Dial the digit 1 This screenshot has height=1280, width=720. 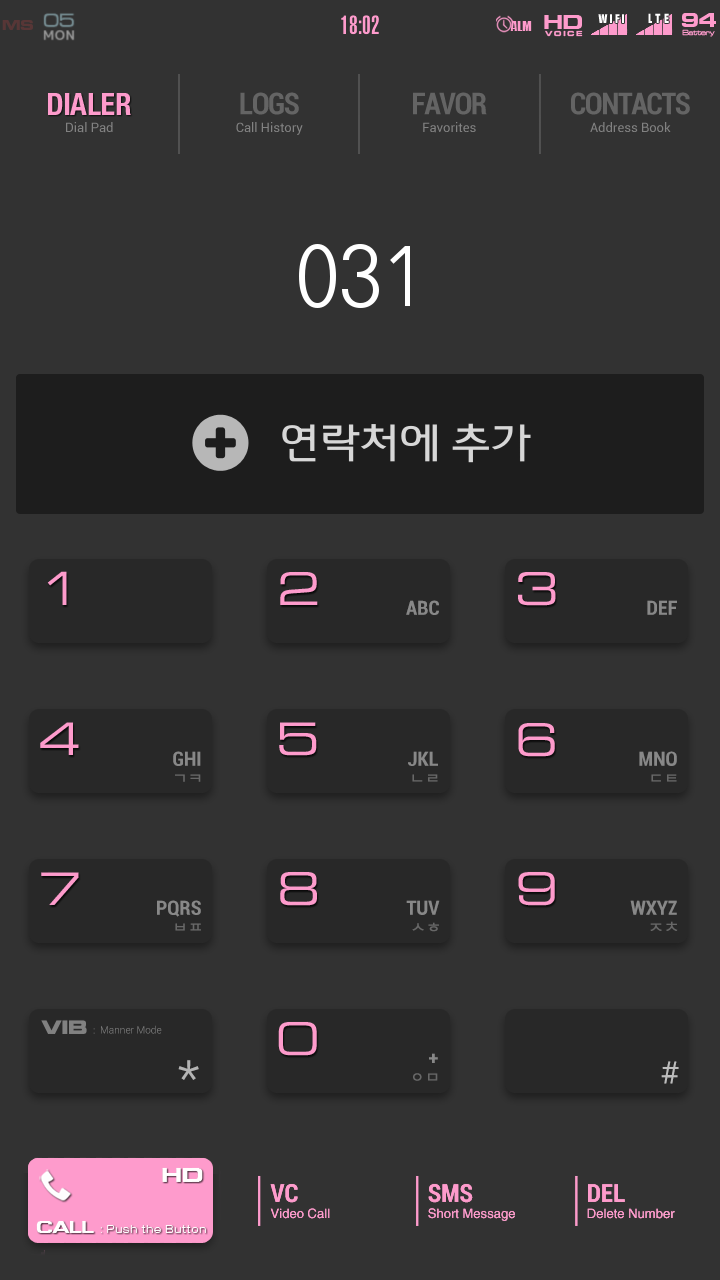[120, 600]
